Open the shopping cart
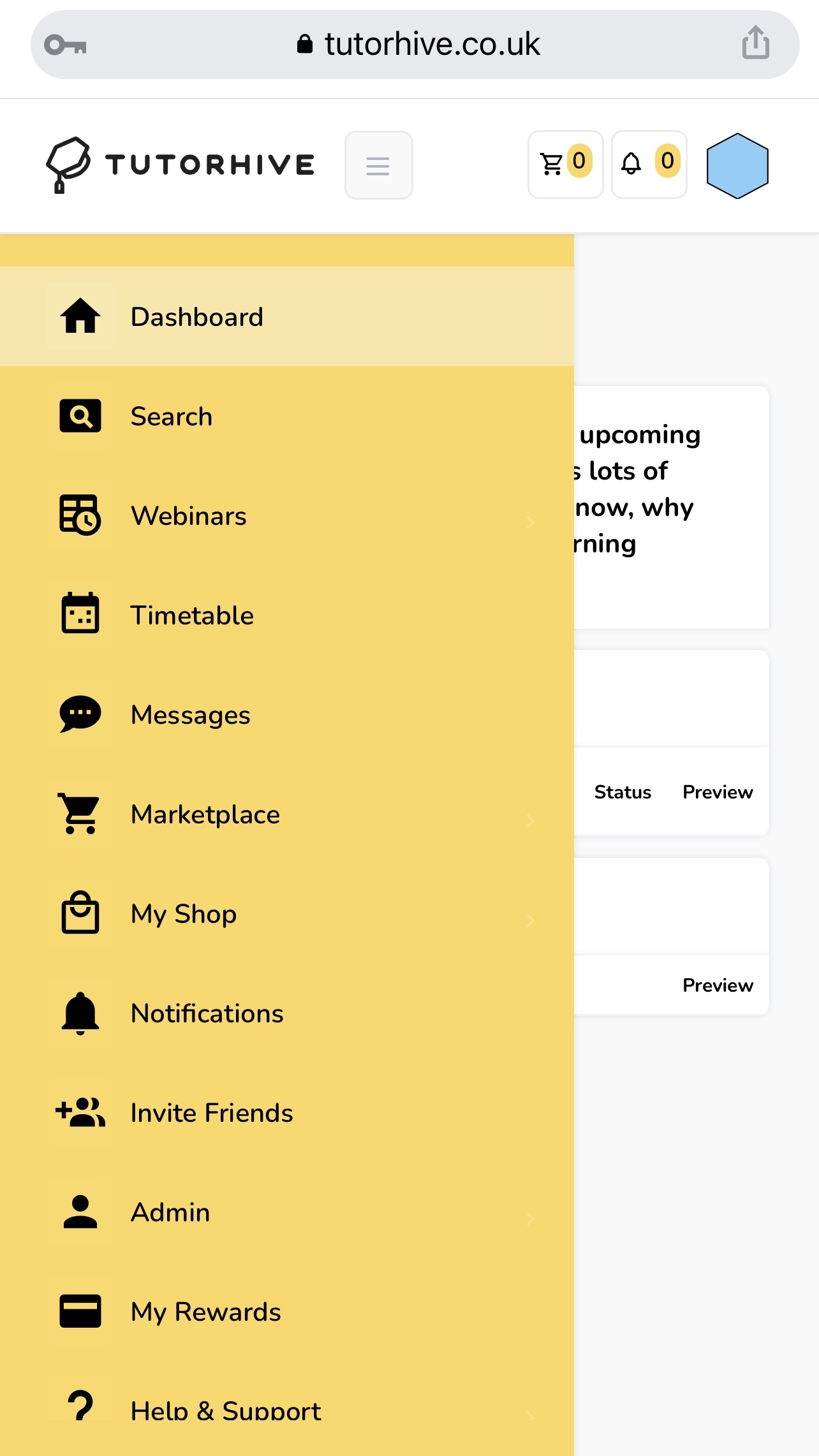The height and width of the screenshot is (1456, 819). pyautogui.click(x=565, y=165)
